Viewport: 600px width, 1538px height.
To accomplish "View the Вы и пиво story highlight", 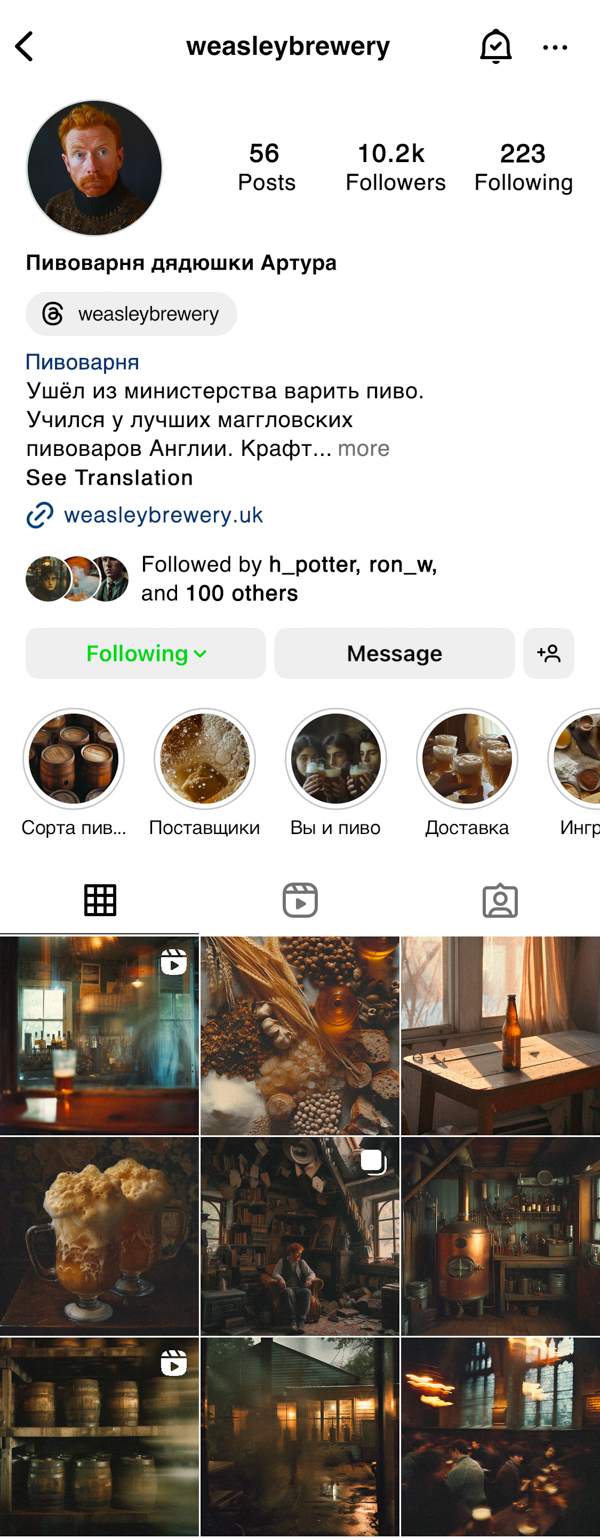I will point(335,760).
